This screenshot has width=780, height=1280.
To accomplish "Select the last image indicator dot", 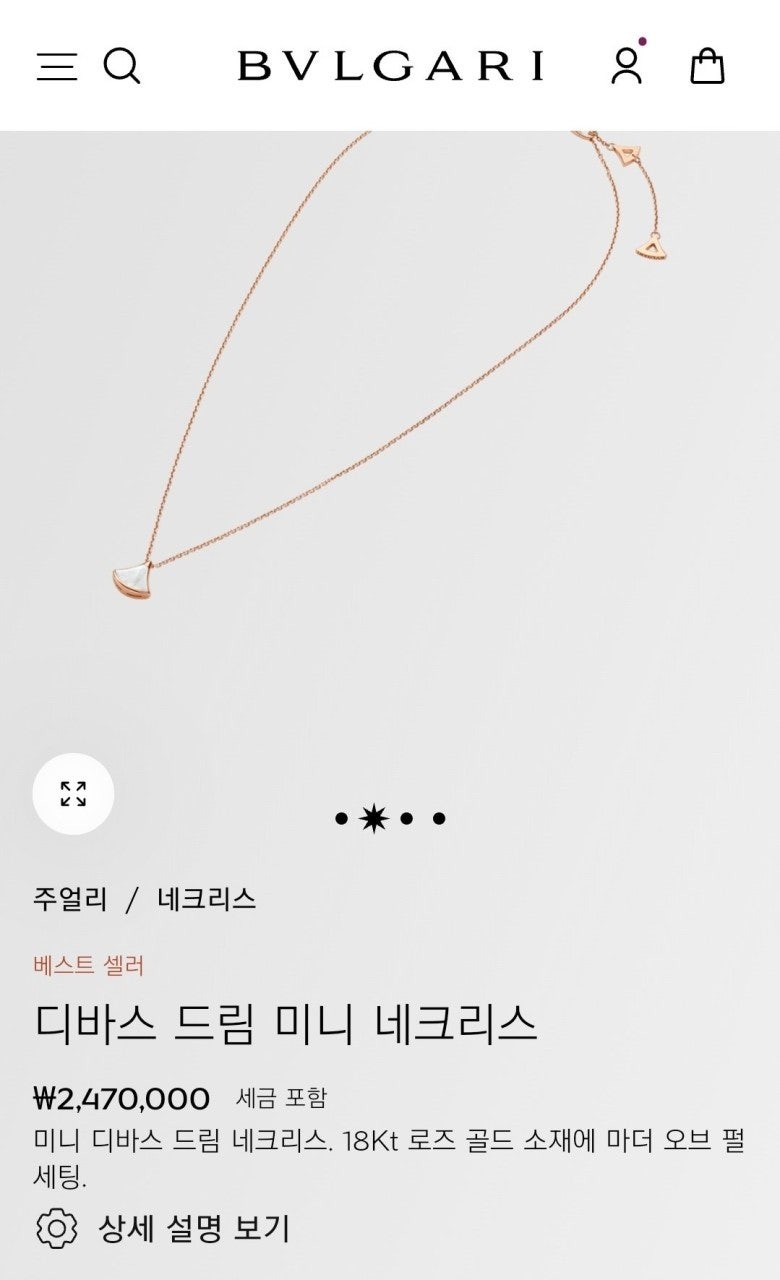I will [439, 819].
